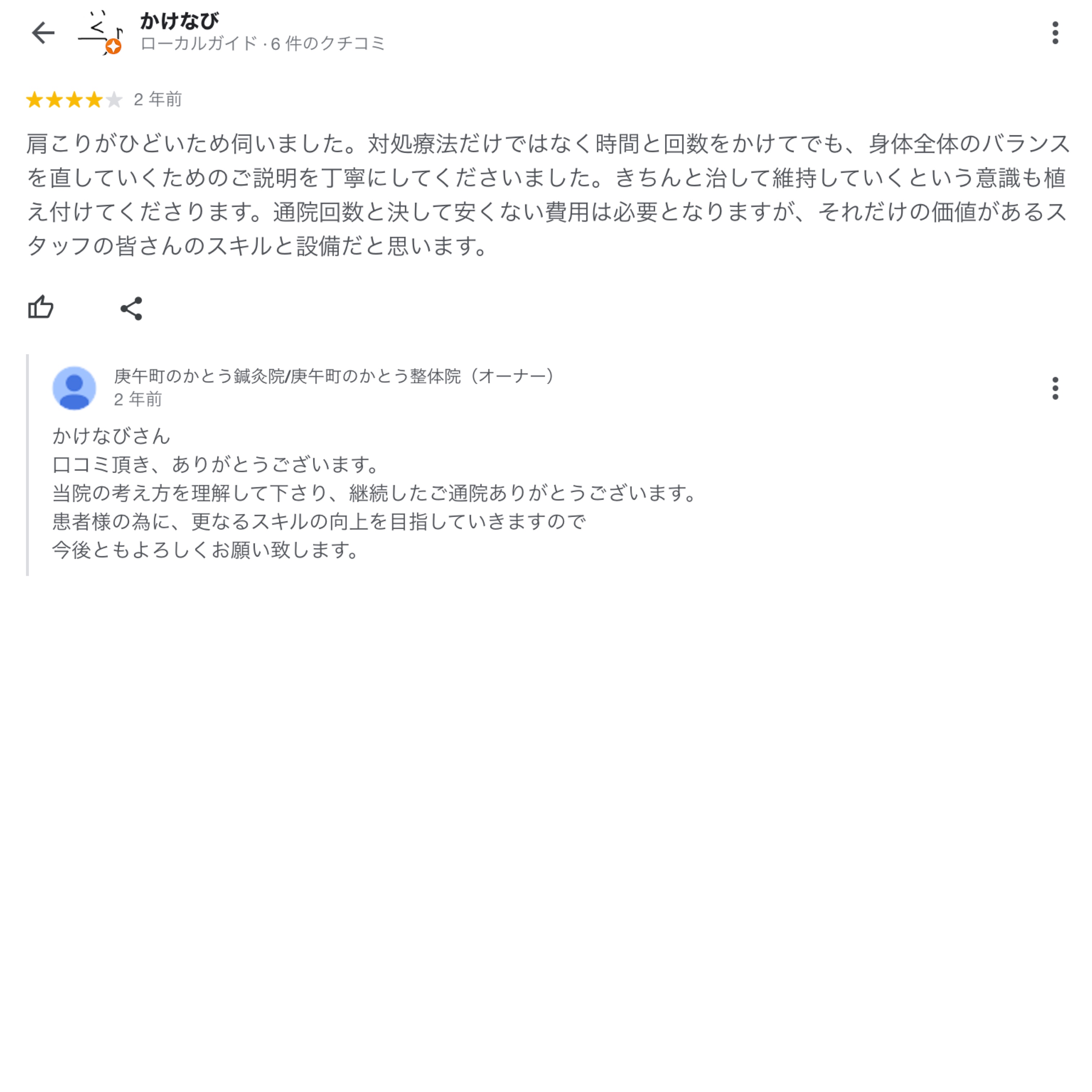This screenshot has width=1092, height=1092.
Task: Like かけなび's review with thumbs up
Action: pos(41,308)
